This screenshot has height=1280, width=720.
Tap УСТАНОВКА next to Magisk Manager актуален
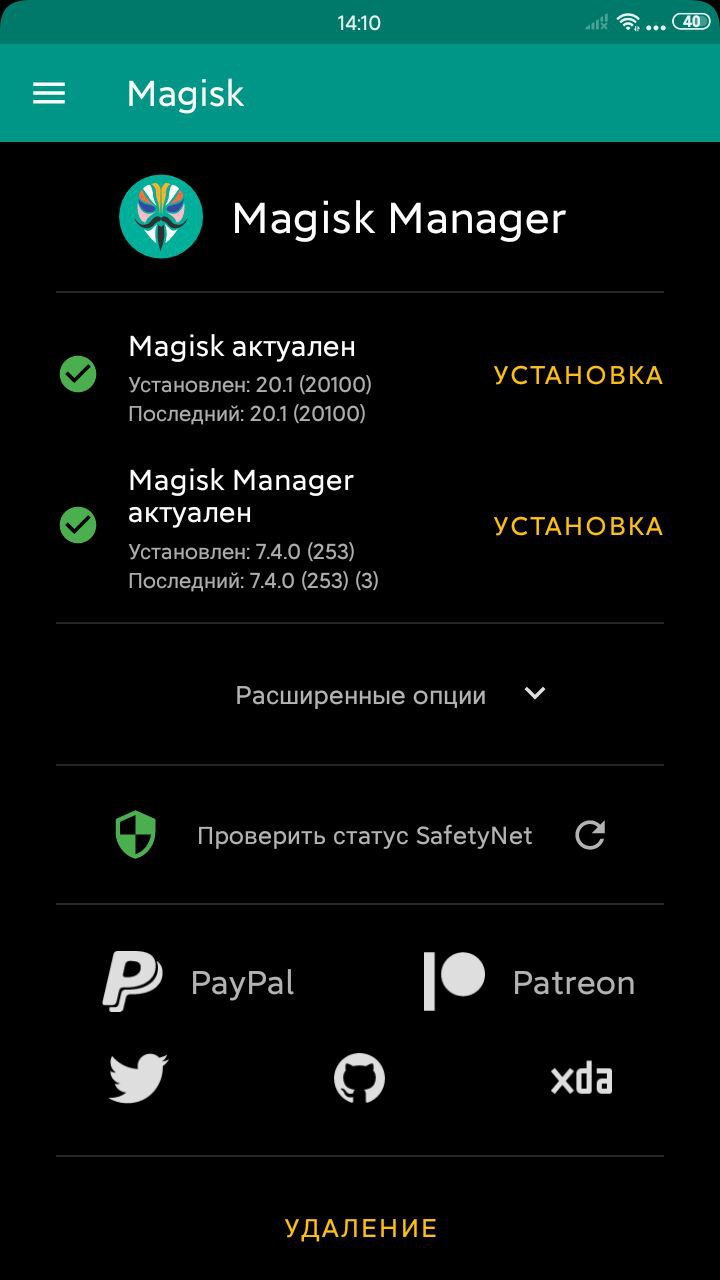(x=578, y=527)
